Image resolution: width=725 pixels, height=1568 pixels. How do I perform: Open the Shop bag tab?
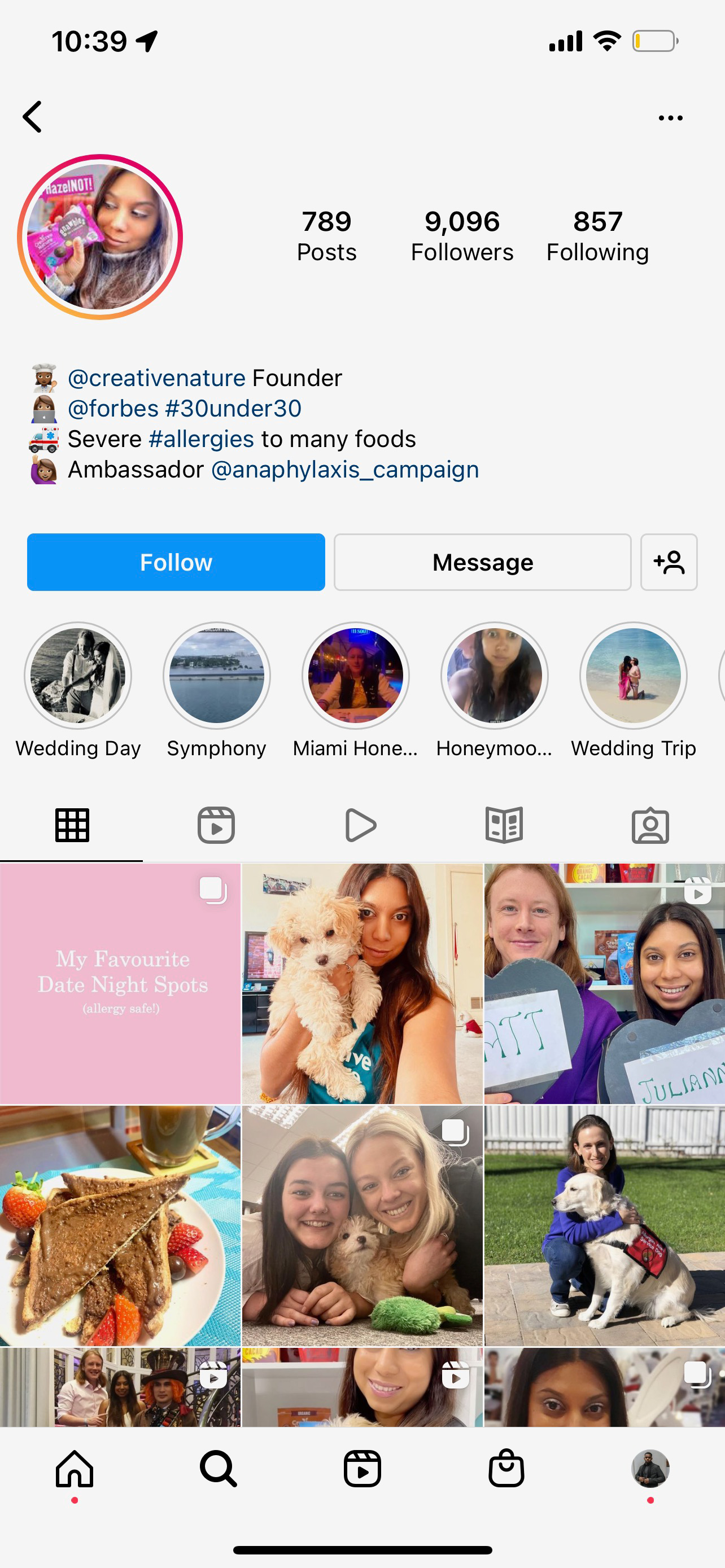point(506,1468)
